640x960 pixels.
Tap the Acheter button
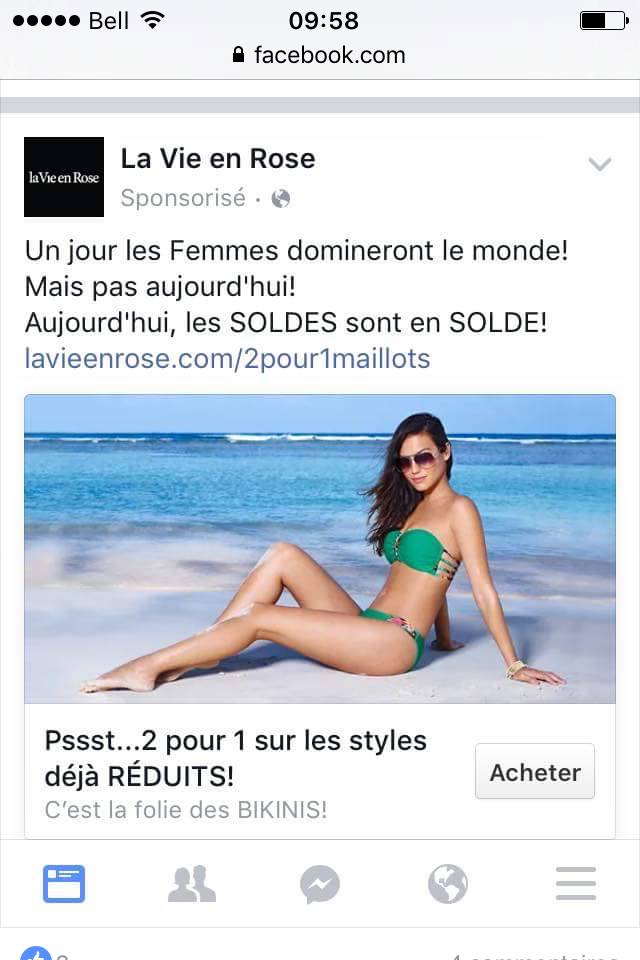[x=534, y=772]
